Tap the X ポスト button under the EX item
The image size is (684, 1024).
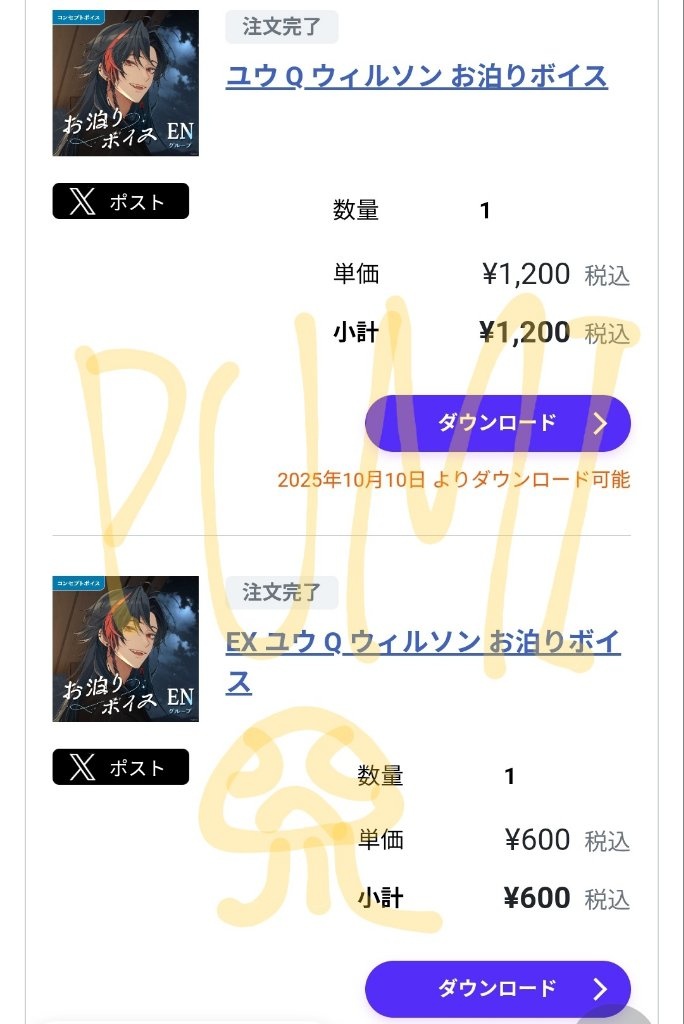click(120, 768)
